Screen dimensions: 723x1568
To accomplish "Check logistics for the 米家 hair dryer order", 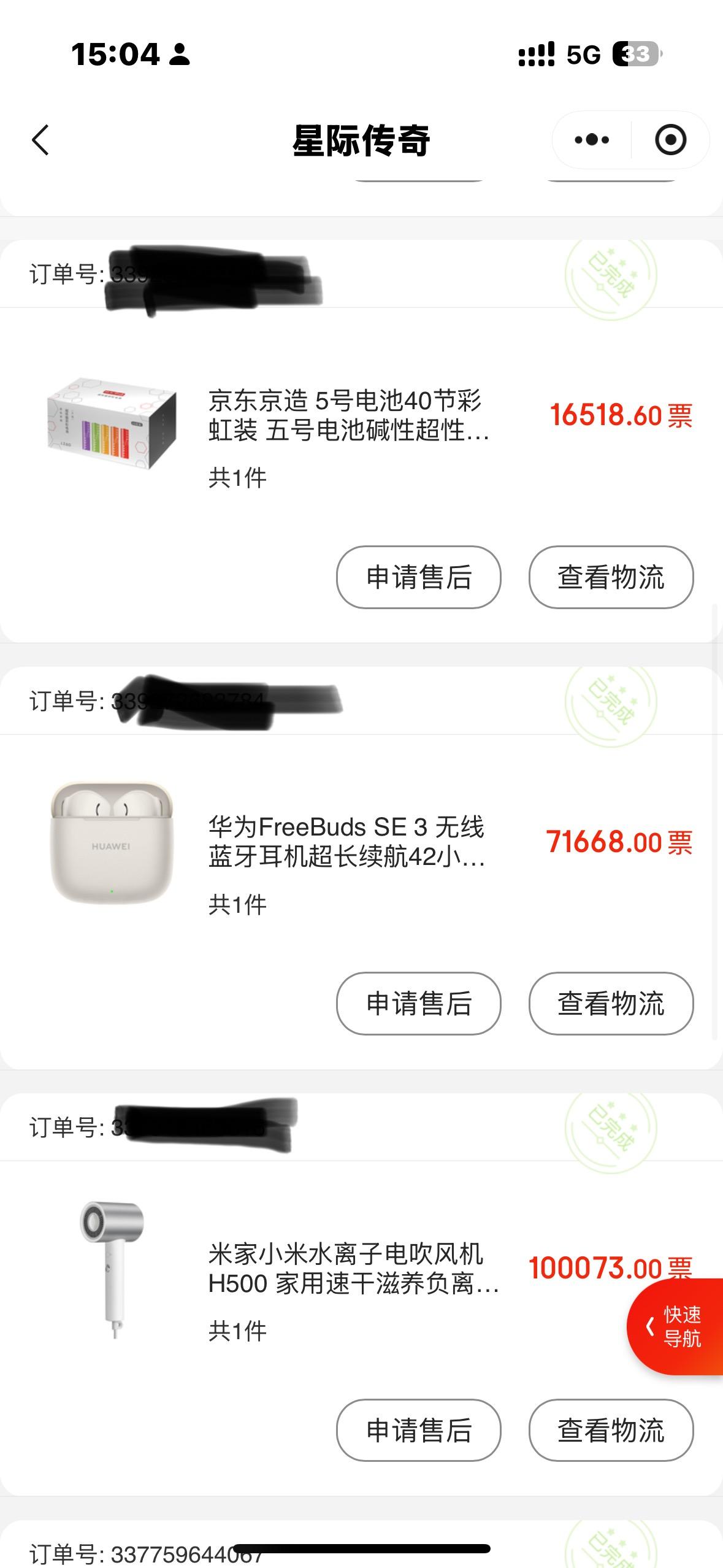I will tap(611, 1430).
